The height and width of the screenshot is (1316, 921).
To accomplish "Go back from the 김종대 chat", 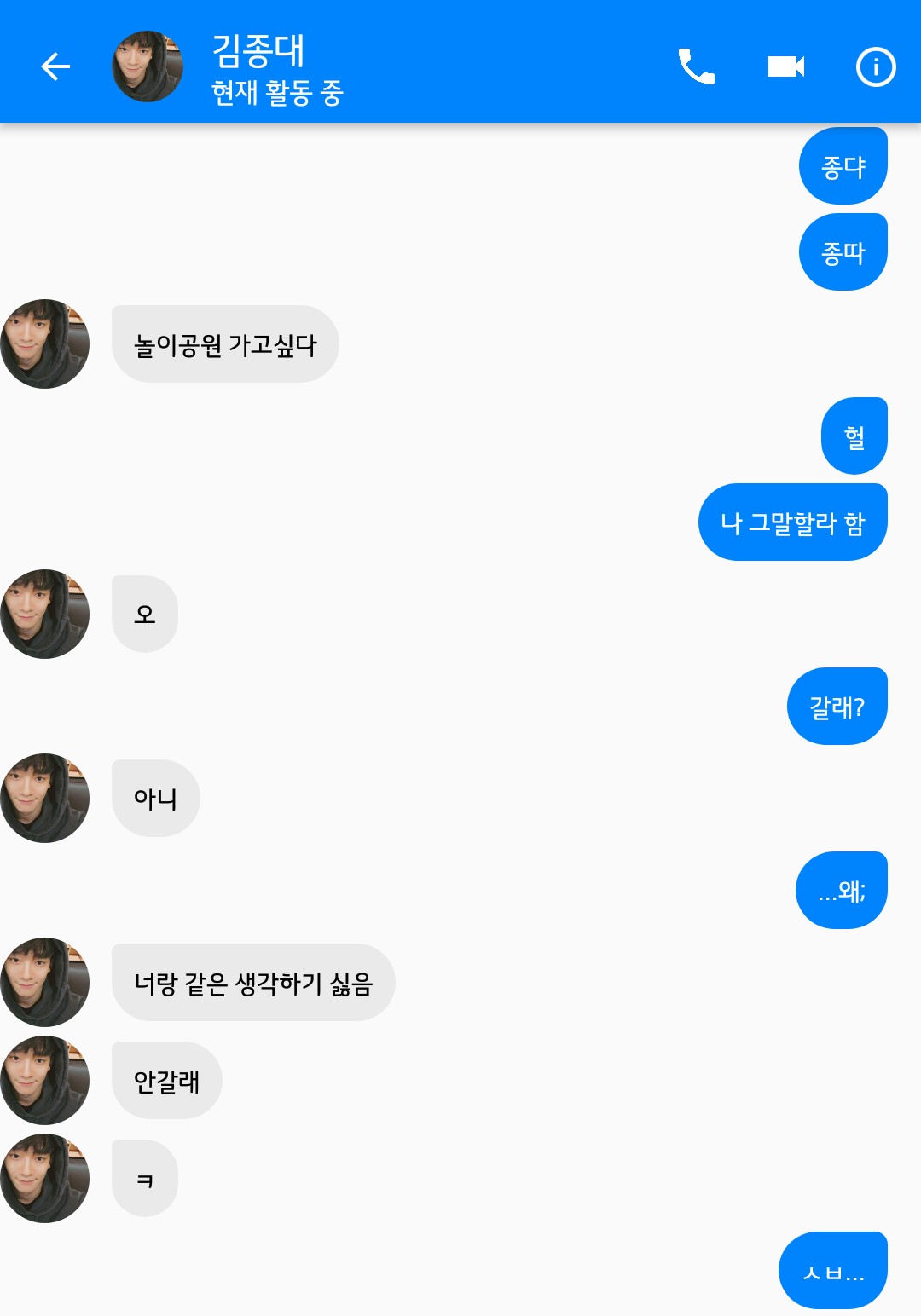I will (x=55, y=66).
